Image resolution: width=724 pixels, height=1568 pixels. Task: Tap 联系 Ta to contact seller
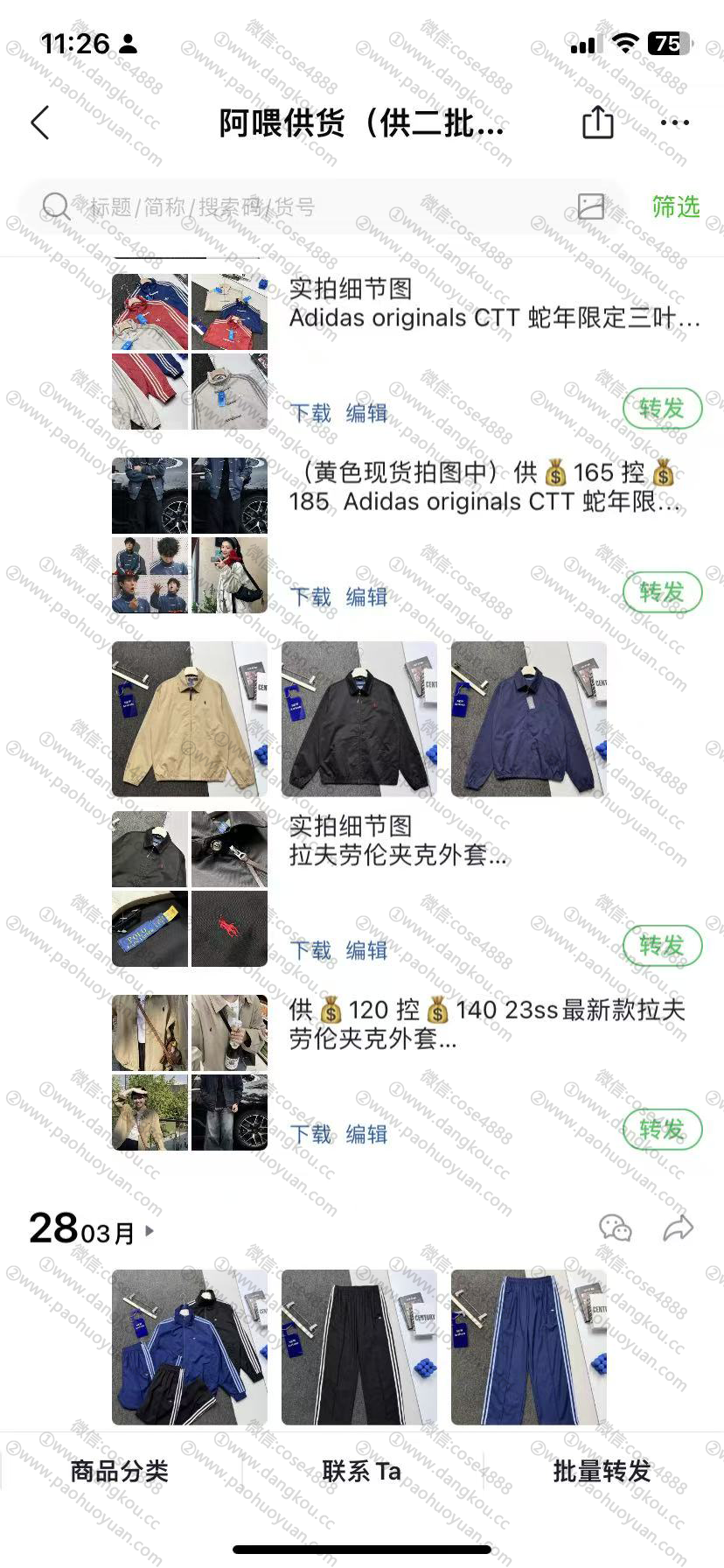coord(361,1471)
